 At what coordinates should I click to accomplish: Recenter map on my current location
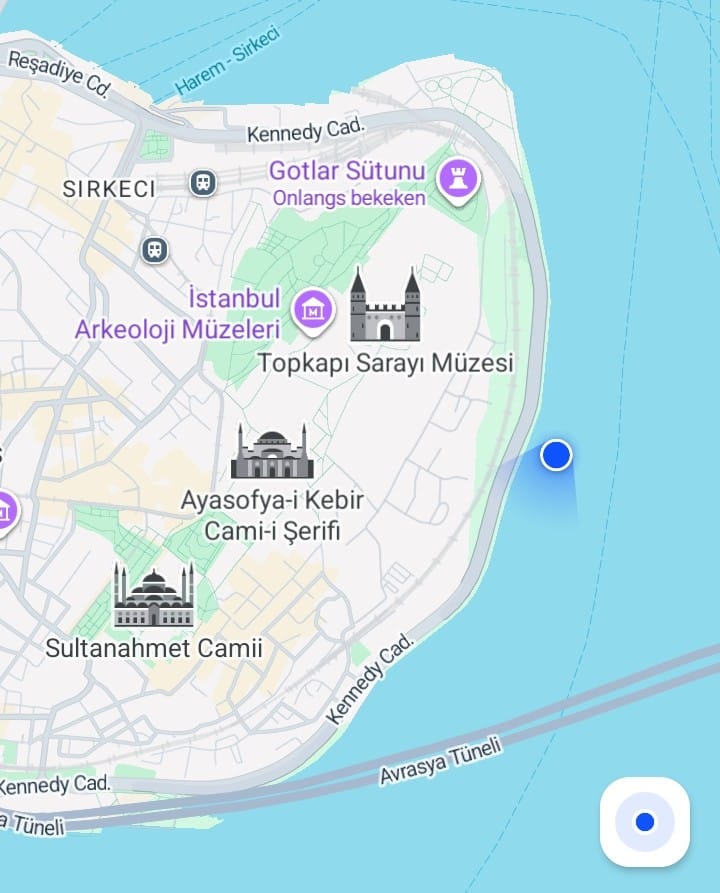645,822
